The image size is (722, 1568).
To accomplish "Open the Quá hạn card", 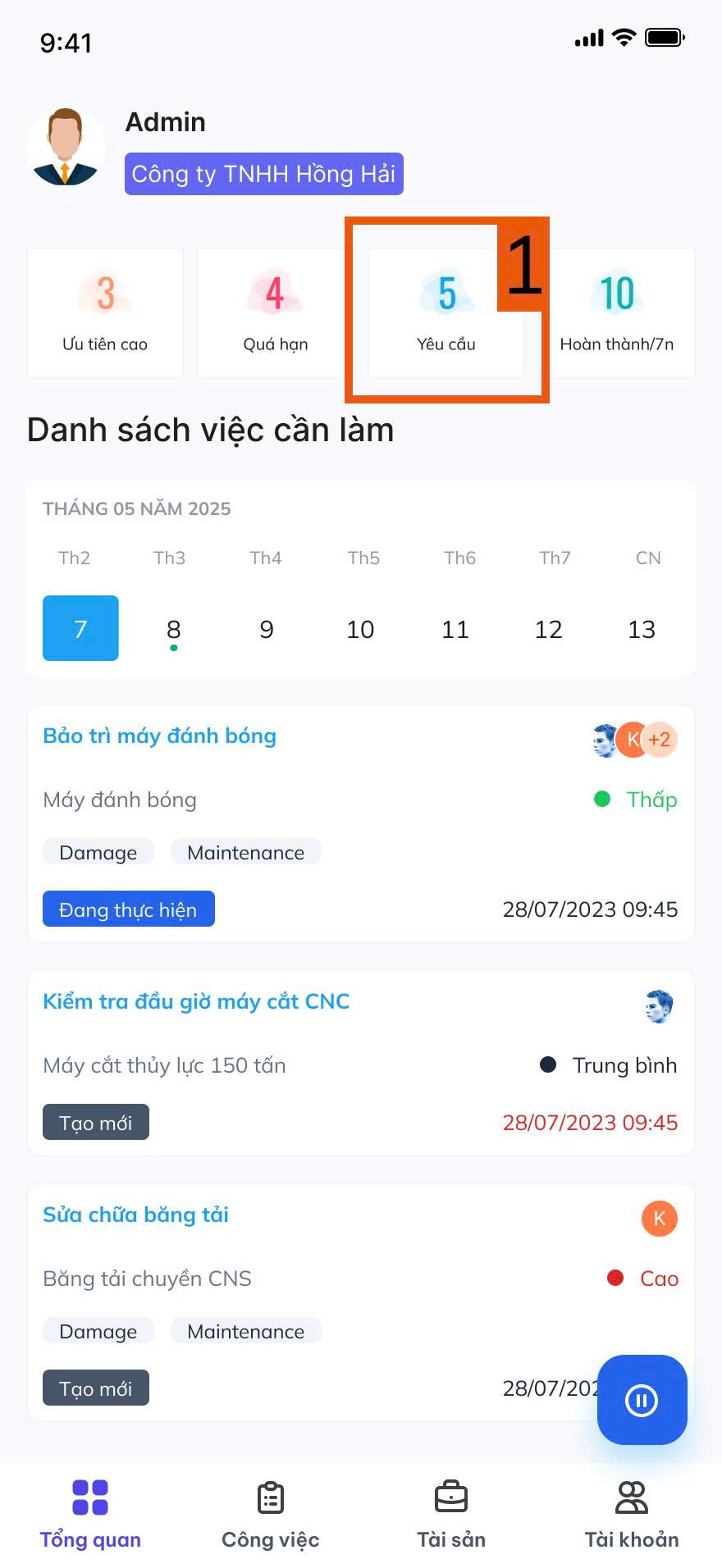I will pyautogui.click(x=275, y=313).
